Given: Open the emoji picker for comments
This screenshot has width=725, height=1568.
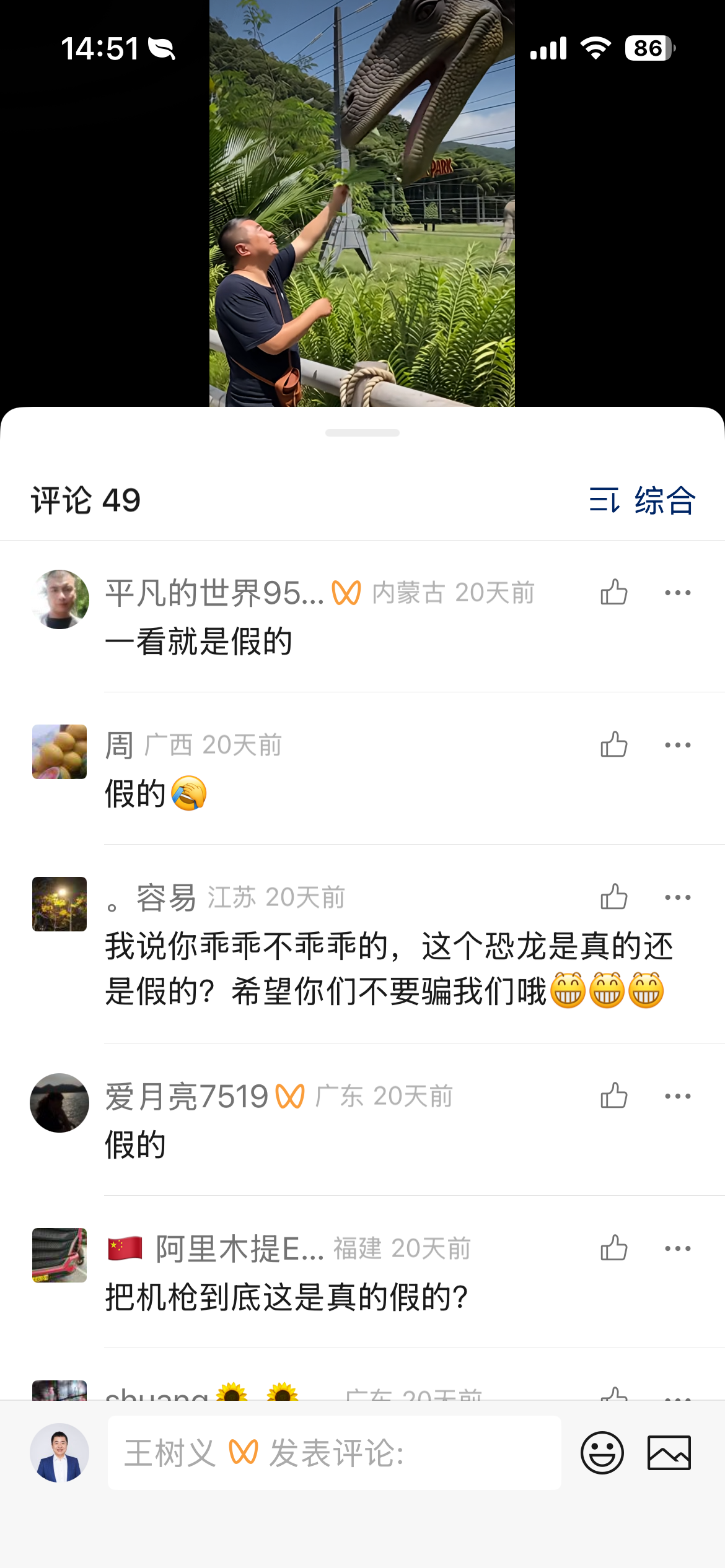Looking at the screenshot, I should pos(602,1453).
